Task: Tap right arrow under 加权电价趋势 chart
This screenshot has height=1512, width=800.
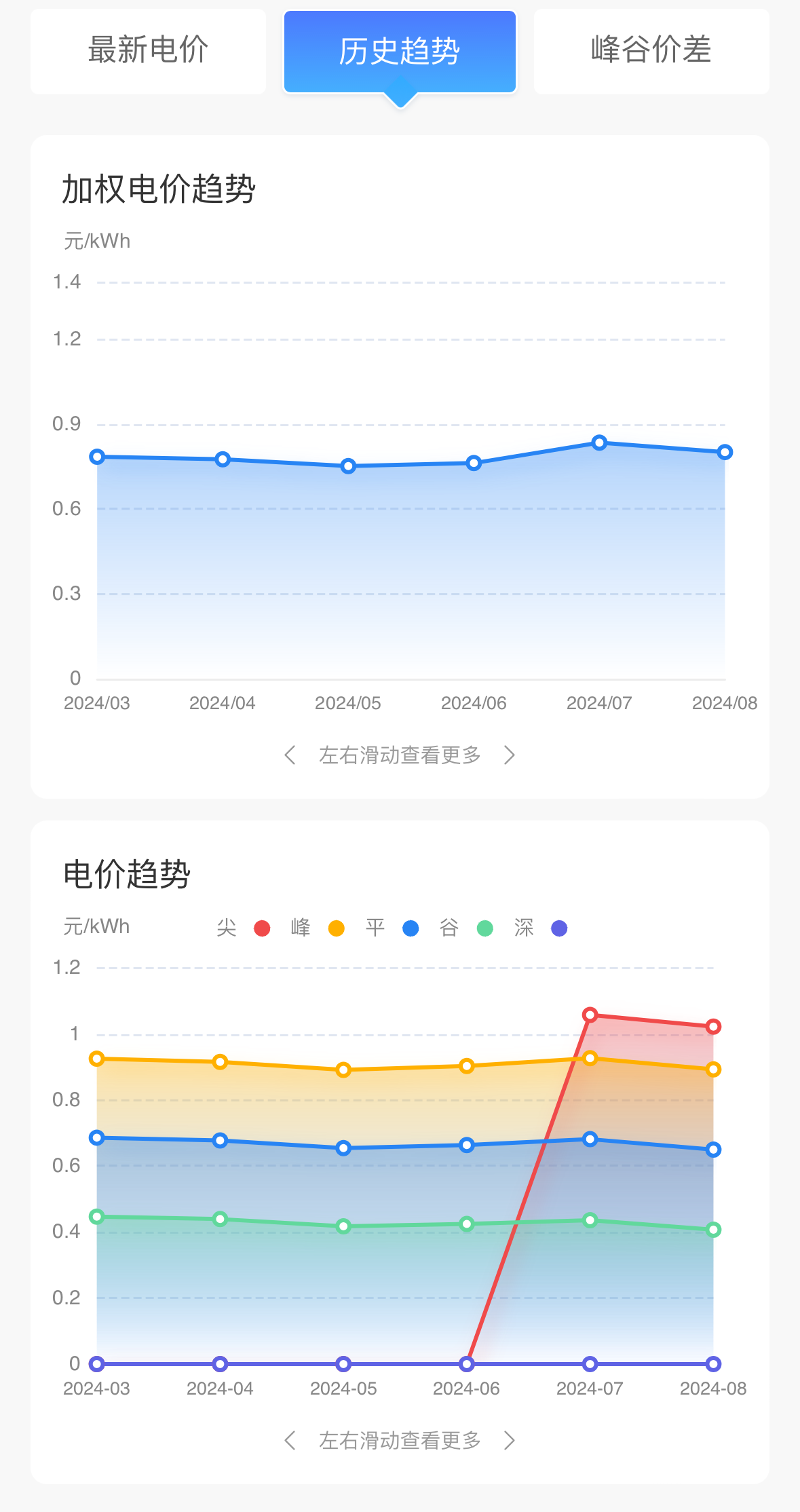Action: point(510,755)
